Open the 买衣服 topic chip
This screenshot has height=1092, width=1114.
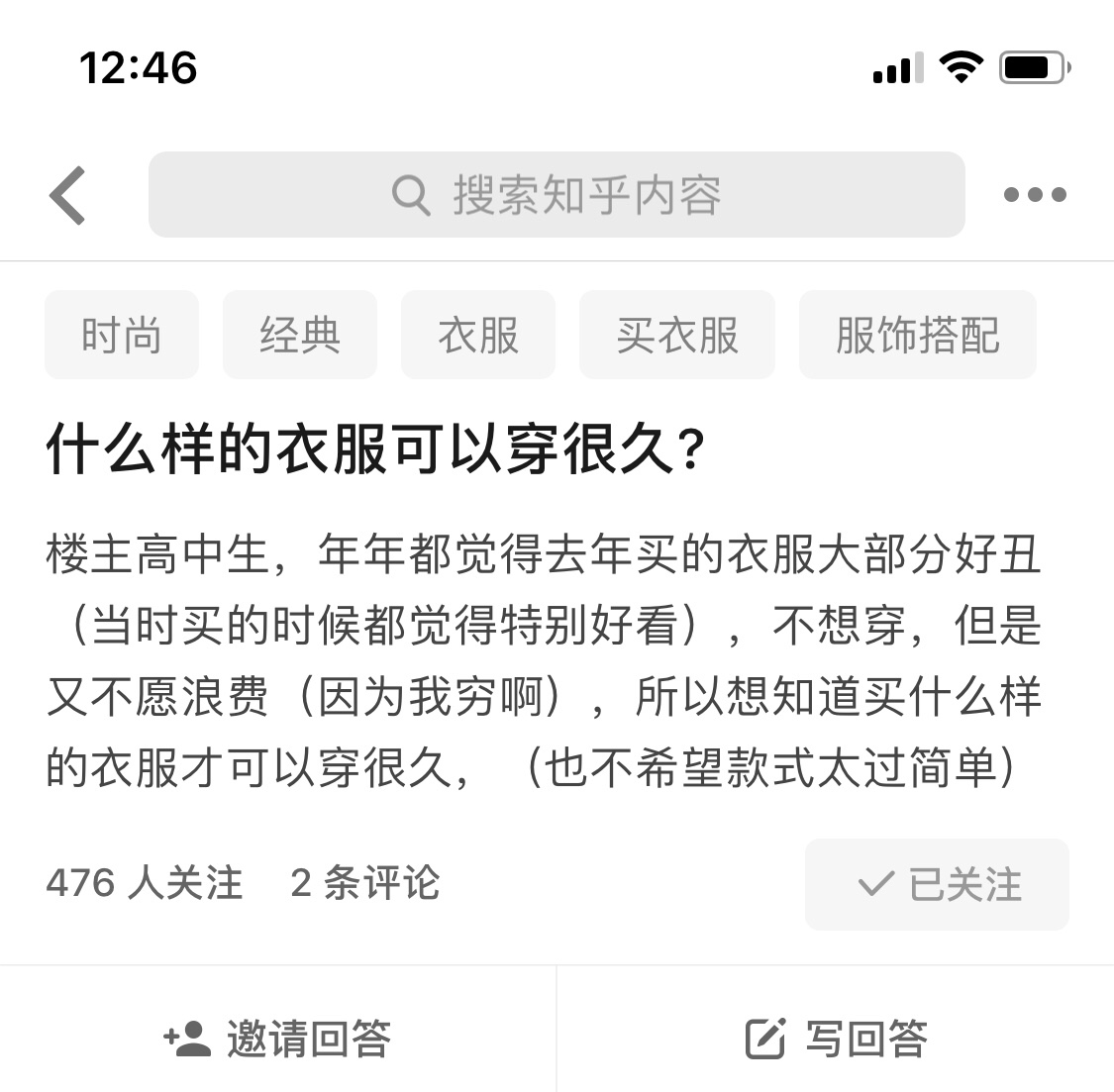pos(677,336)
